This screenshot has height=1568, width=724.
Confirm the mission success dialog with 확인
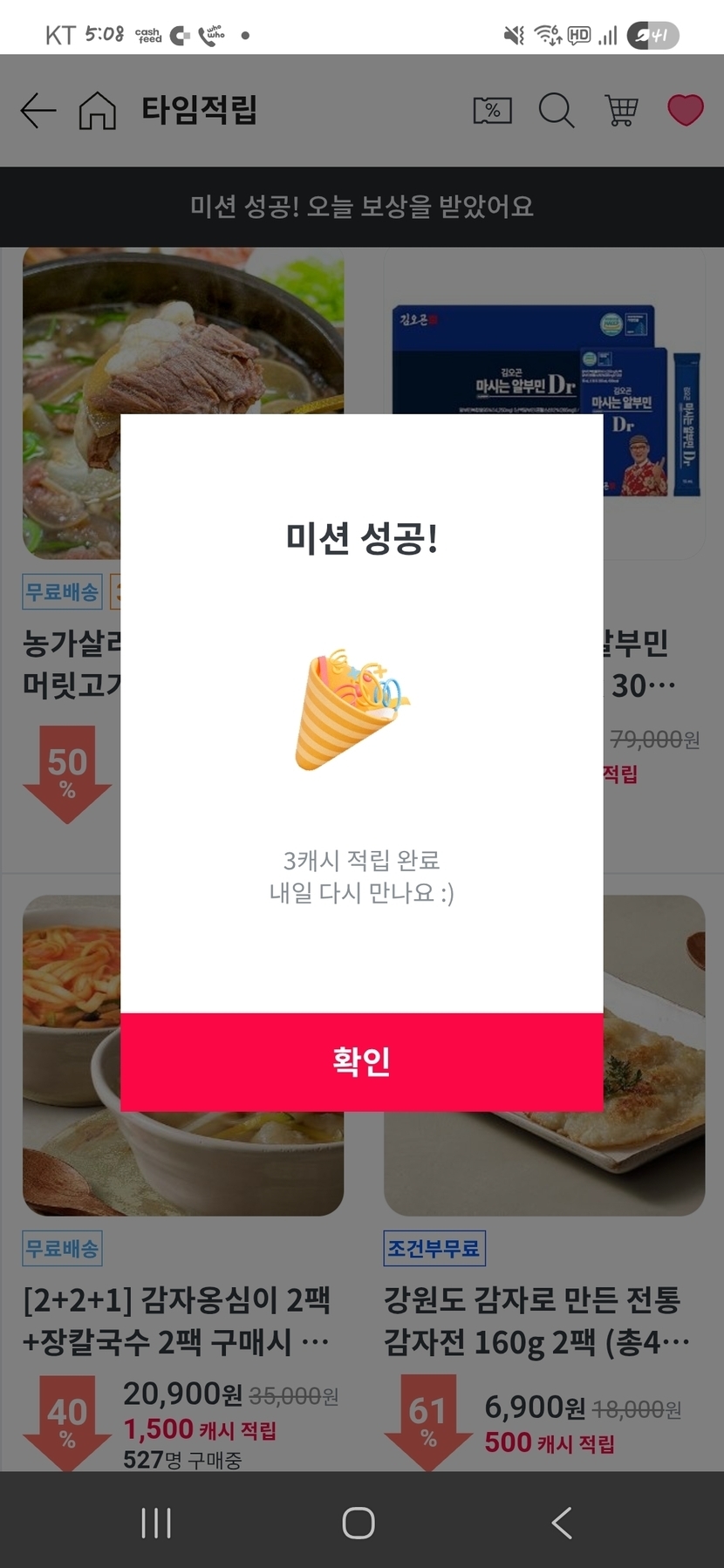pyautogui.click(x=361, y=1061)
